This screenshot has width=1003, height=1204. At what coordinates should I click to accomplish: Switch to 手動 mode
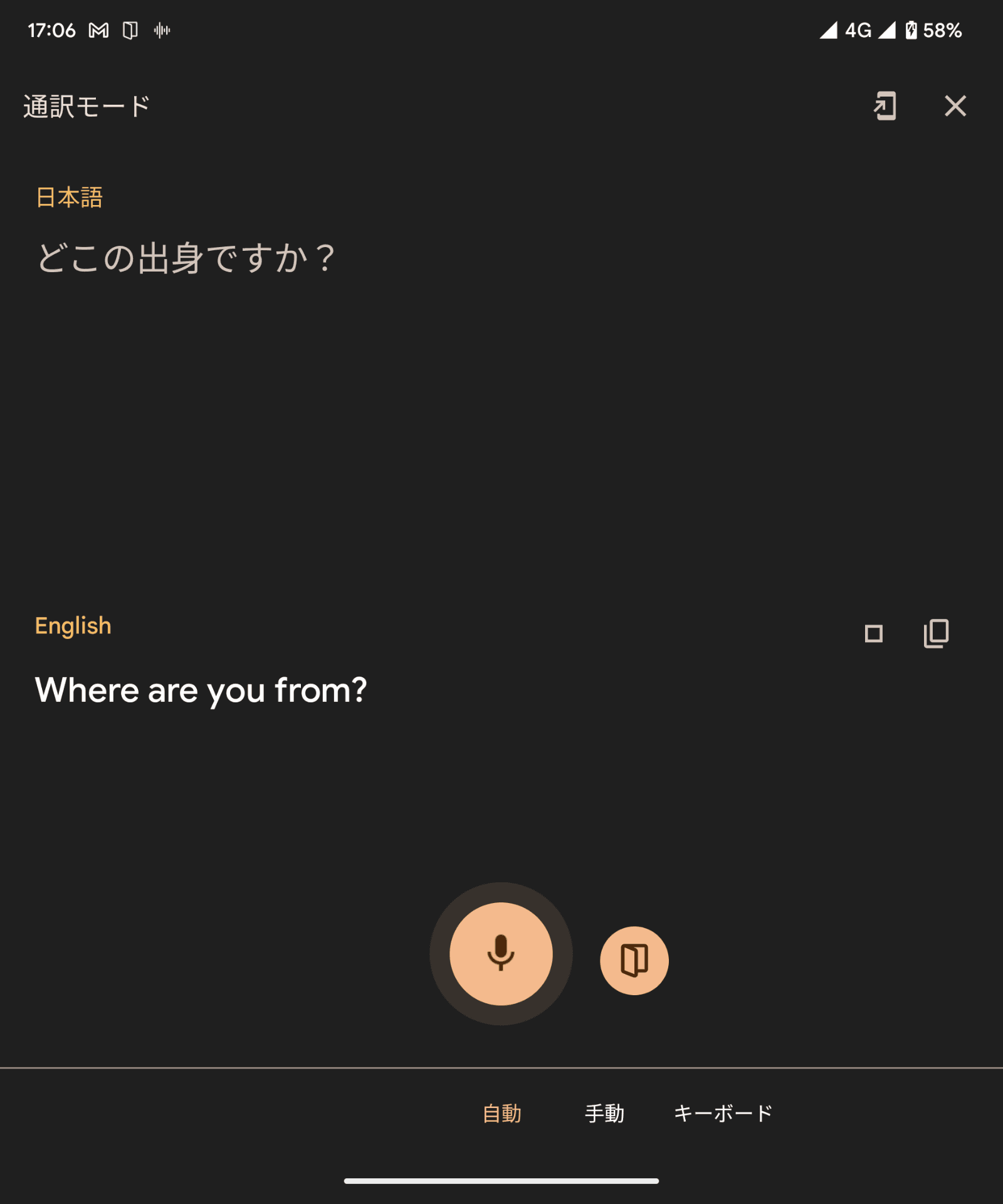point(604,1113)
